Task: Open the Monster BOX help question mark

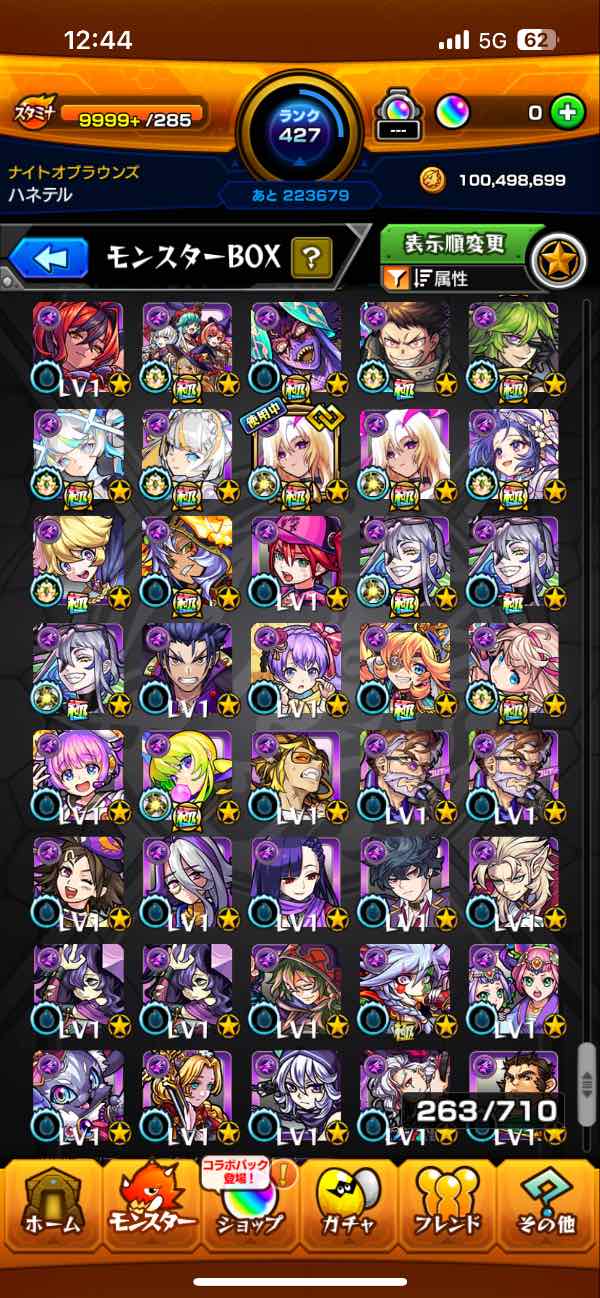Action: pos(312,260)
